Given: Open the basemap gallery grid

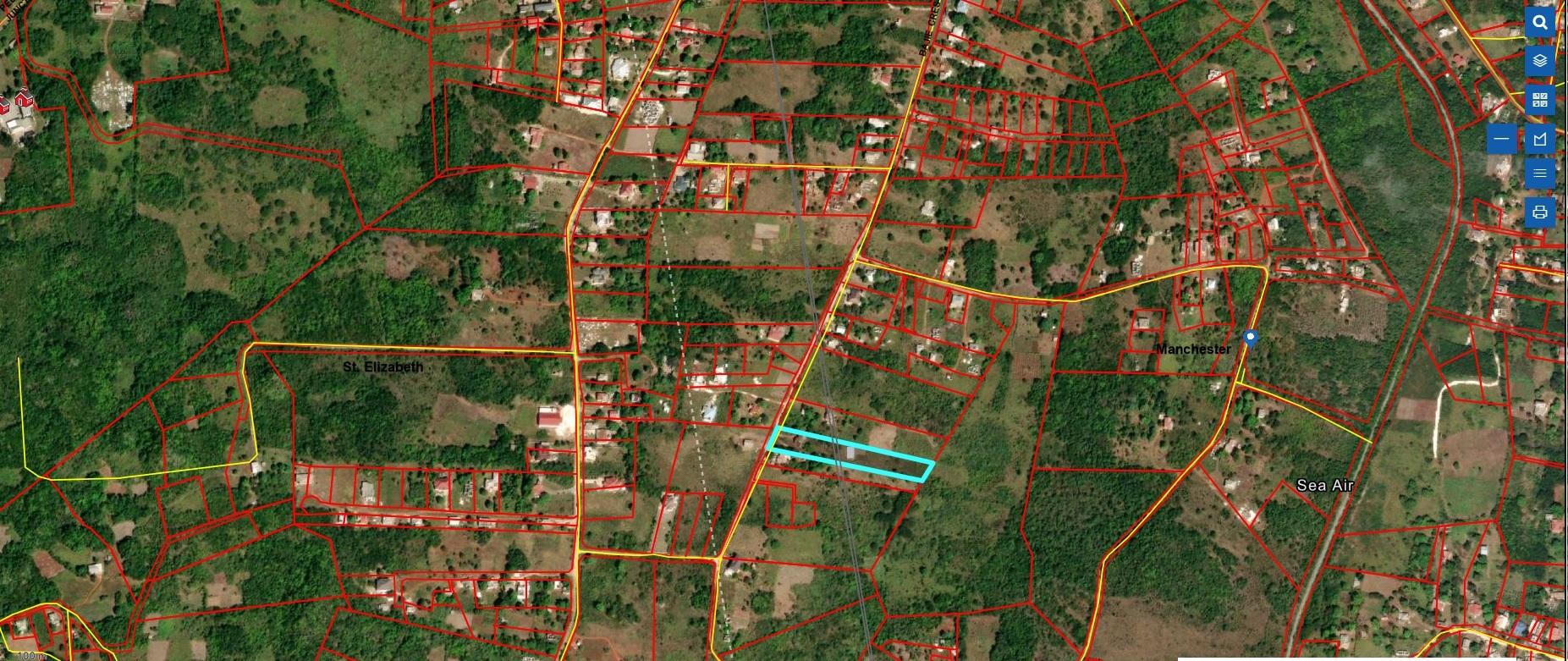Looking at the screenshot, I should tap(1539, 100).
